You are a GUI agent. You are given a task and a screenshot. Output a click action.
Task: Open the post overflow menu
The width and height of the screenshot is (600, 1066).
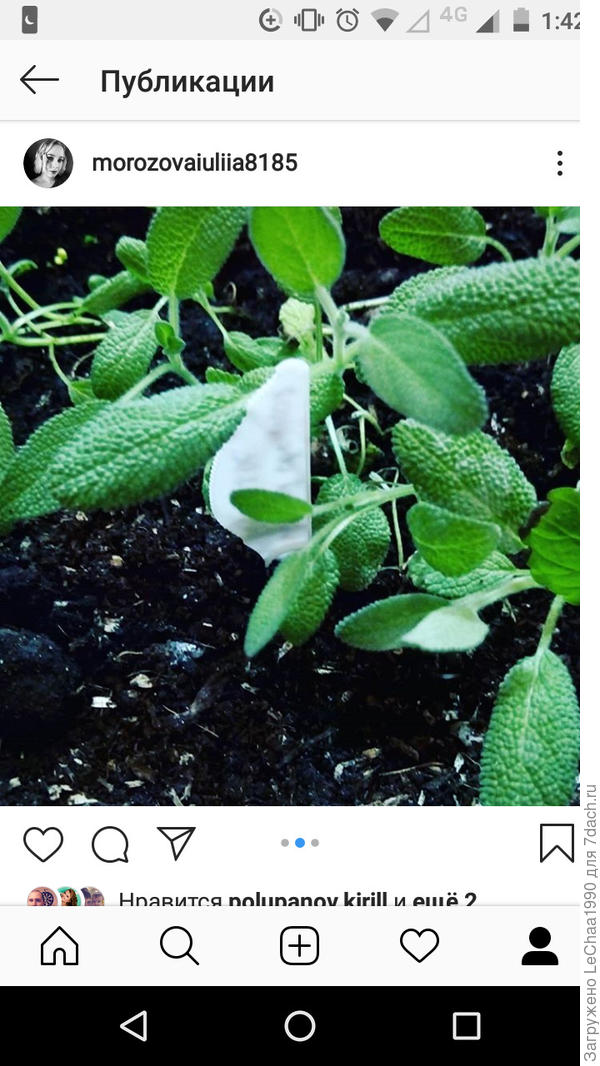559,163
